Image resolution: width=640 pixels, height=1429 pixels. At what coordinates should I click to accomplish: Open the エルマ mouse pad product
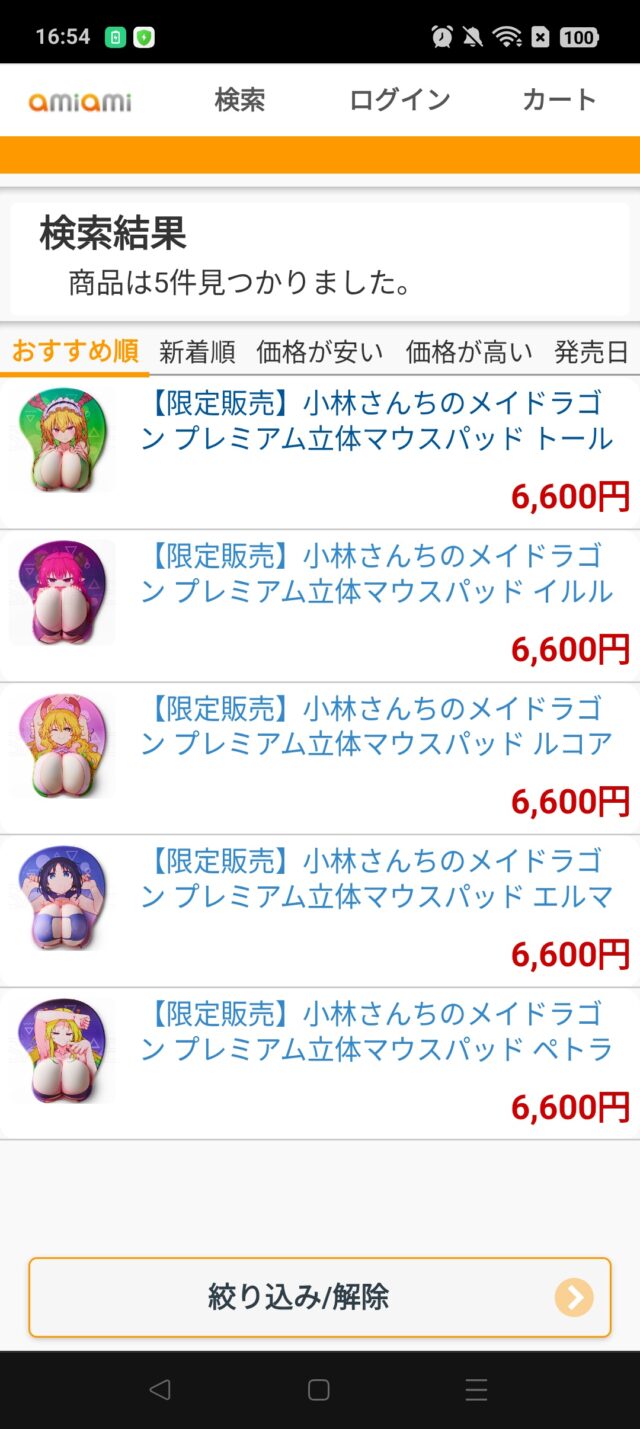(x=376, y=878)
